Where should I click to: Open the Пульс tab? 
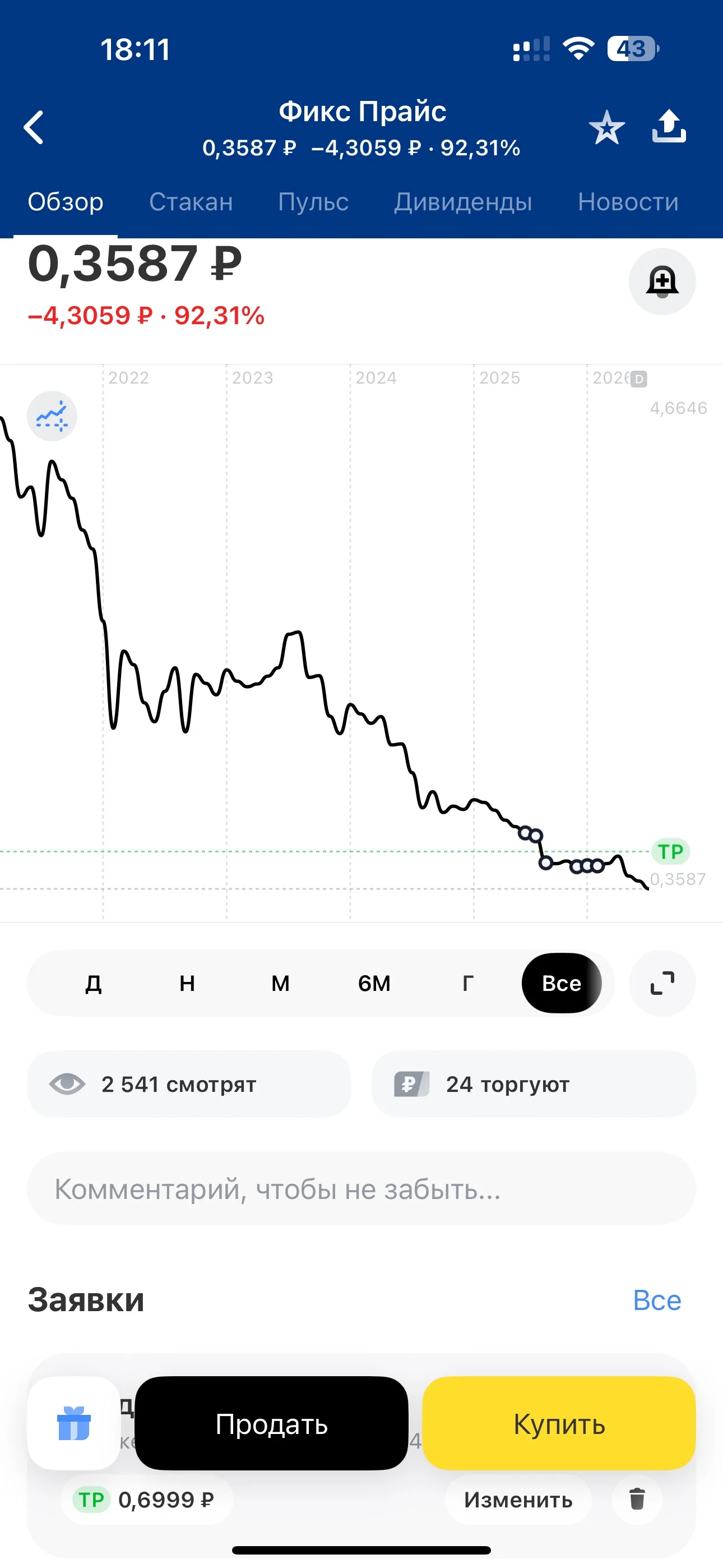click(313, 201)
